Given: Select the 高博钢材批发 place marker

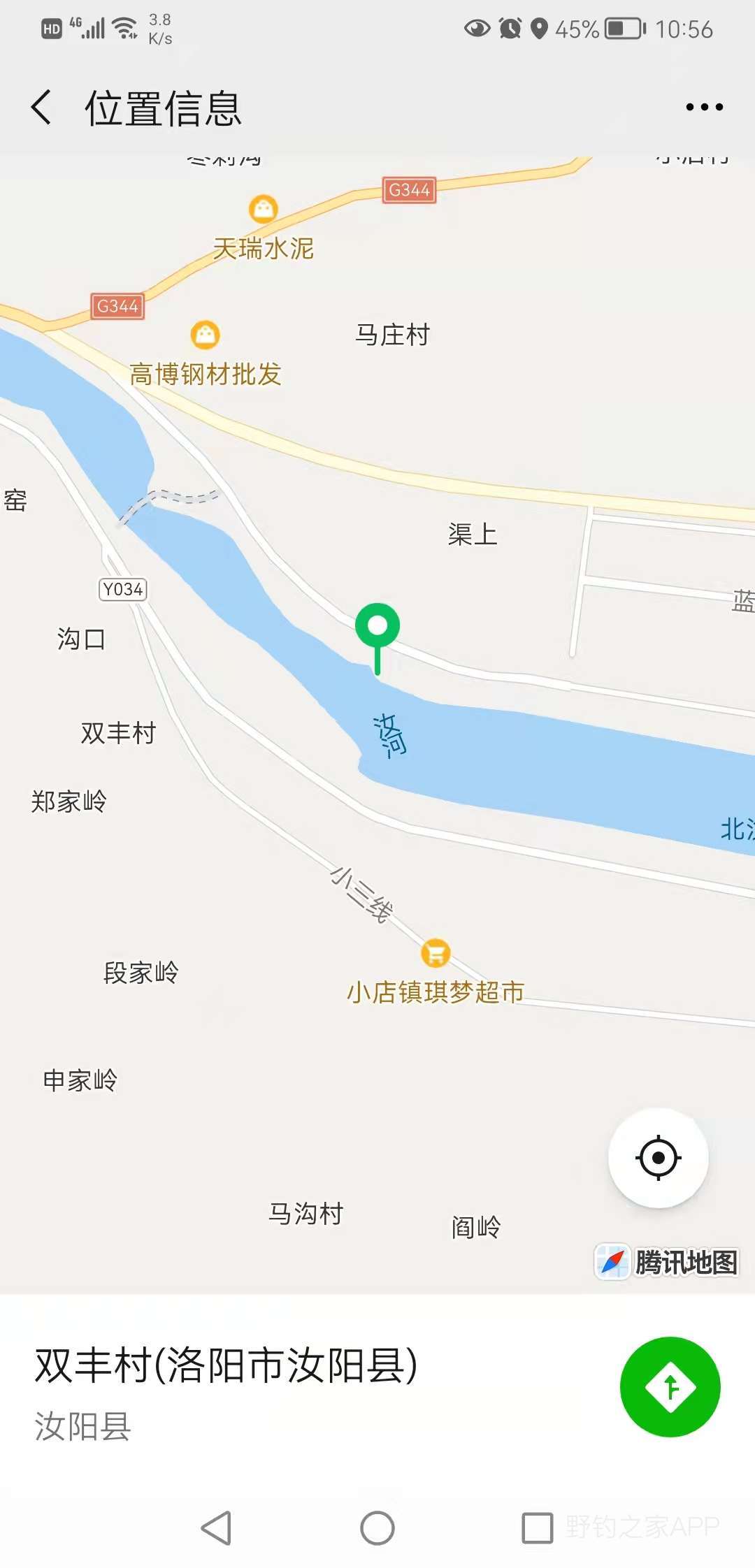Looking at the screenshot, I should coord(205,335).
